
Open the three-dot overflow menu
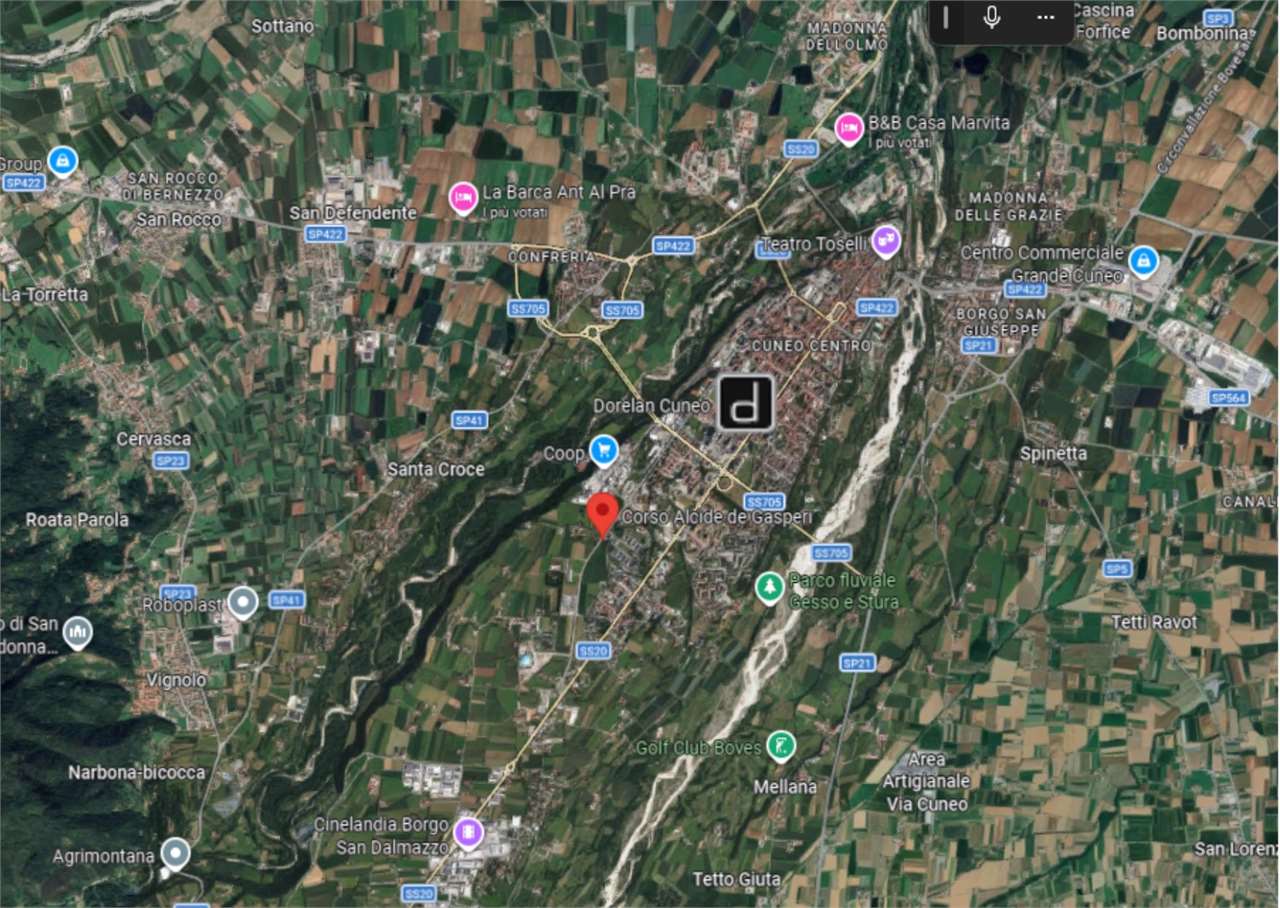[x=1045, y=17]
